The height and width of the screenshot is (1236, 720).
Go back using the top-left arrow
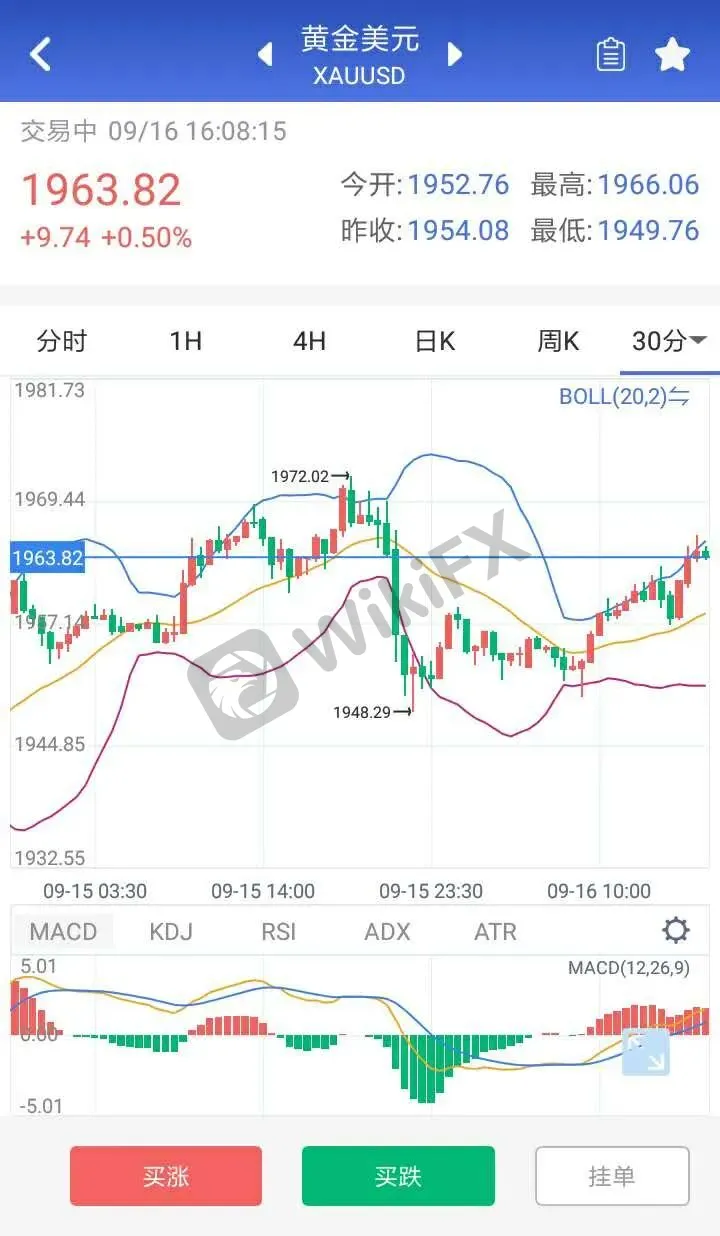(x=40, y=54)
